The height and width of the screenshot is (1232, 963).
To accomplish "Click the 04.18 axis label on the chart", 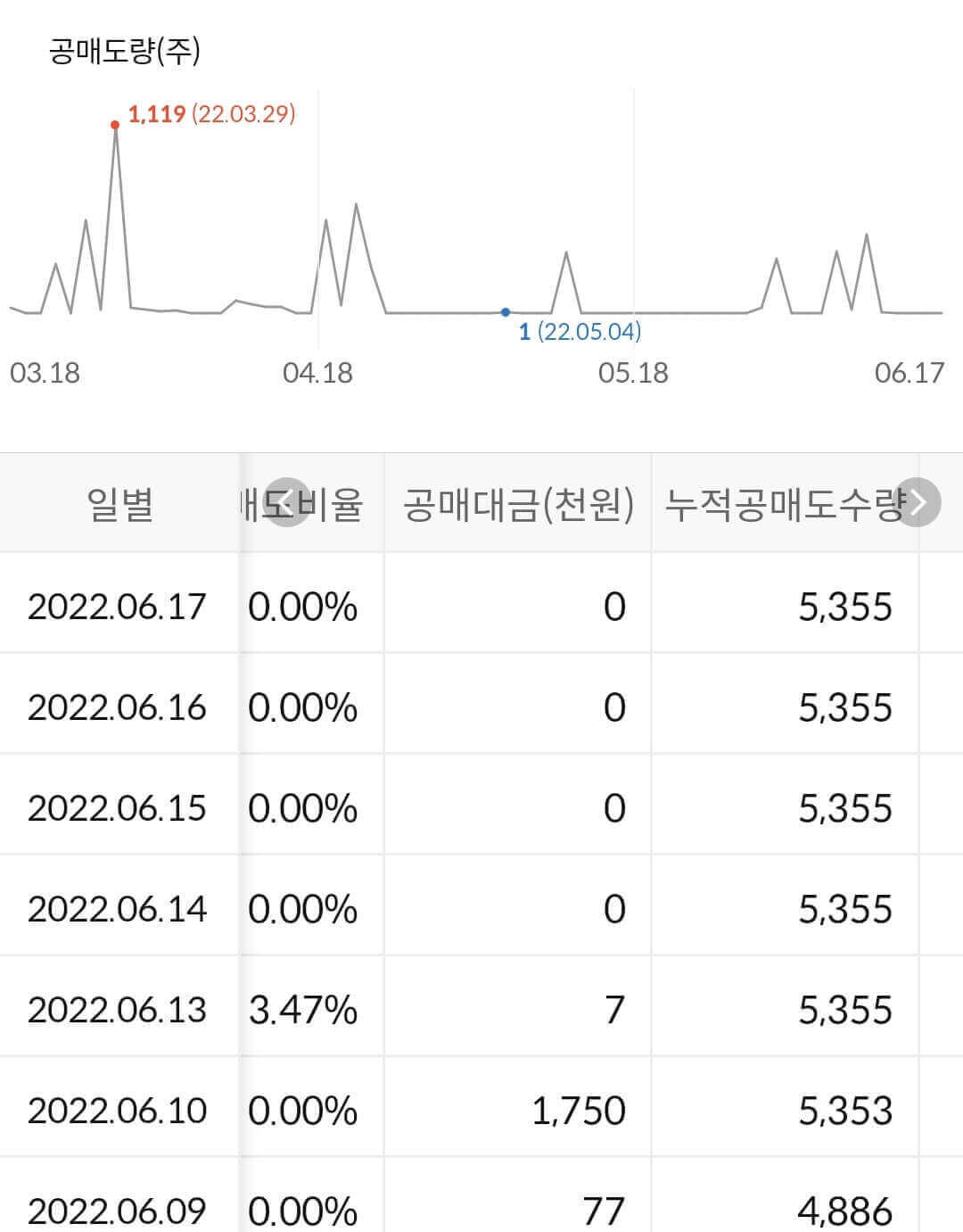I will tap(319, 372).
